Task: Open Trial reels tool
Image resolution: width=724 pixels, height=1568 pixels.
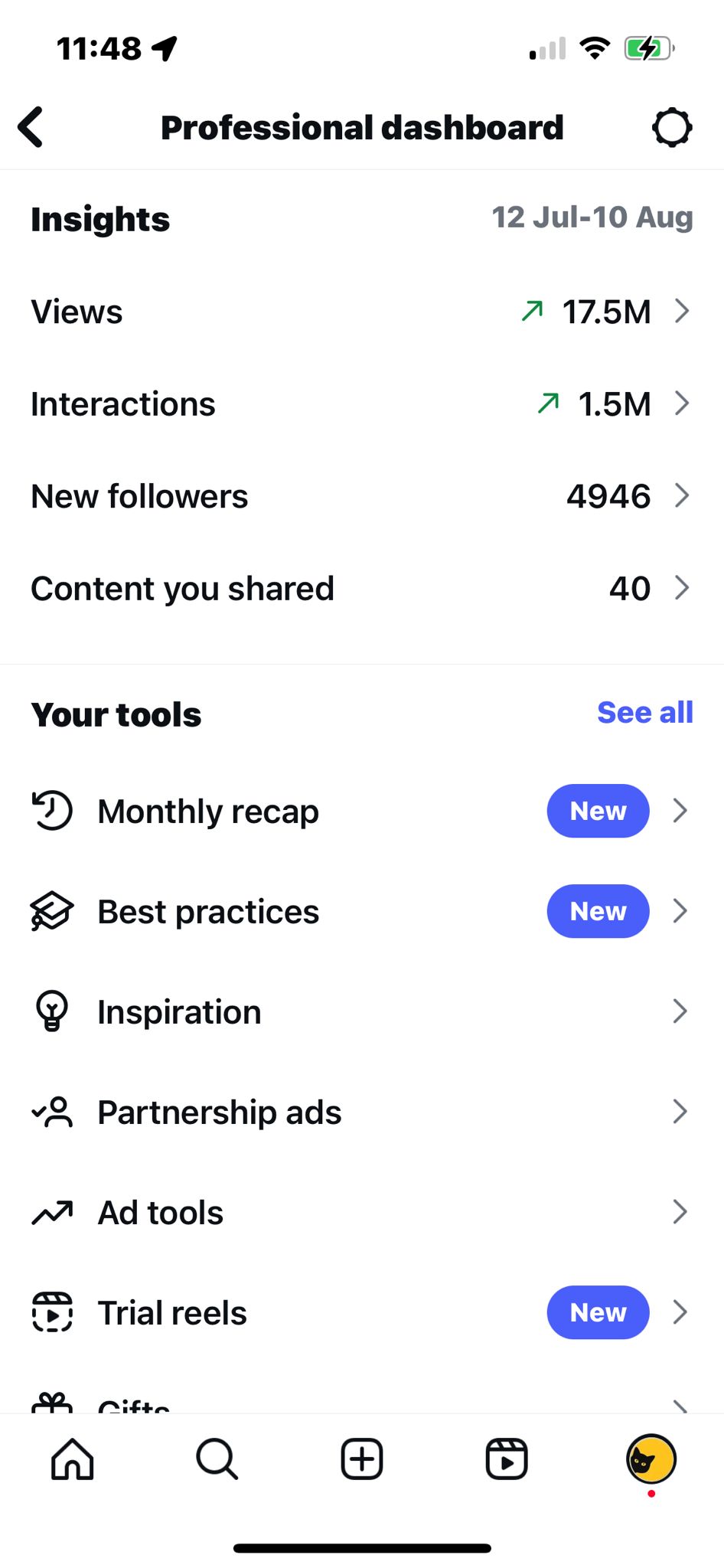Action: click(362, 1312)
